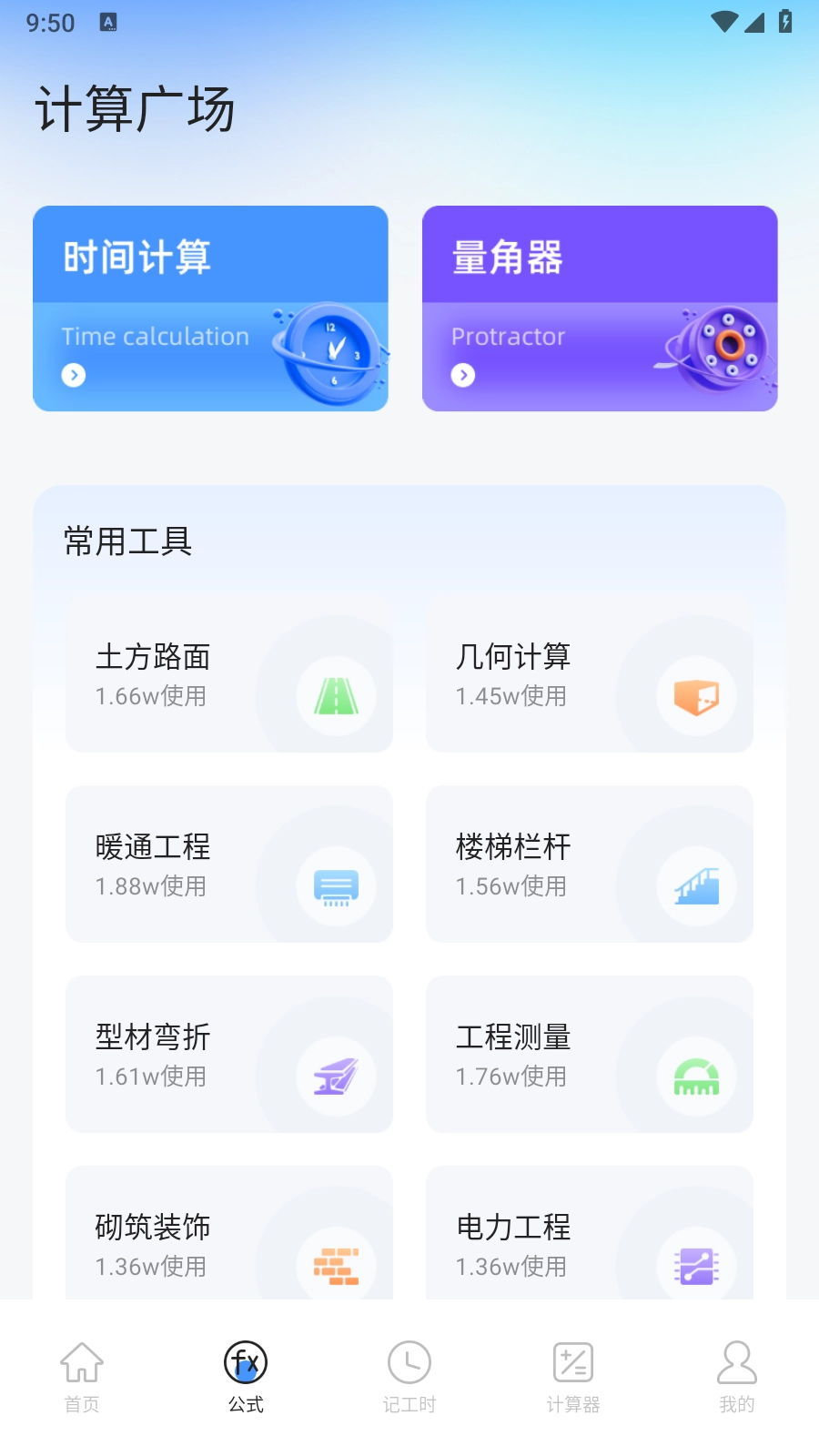The width and height of the screenshot is (819, 1456).
Task: Open the 工程测量 measurement protractor icon
Action: (x=695, y=1077)
